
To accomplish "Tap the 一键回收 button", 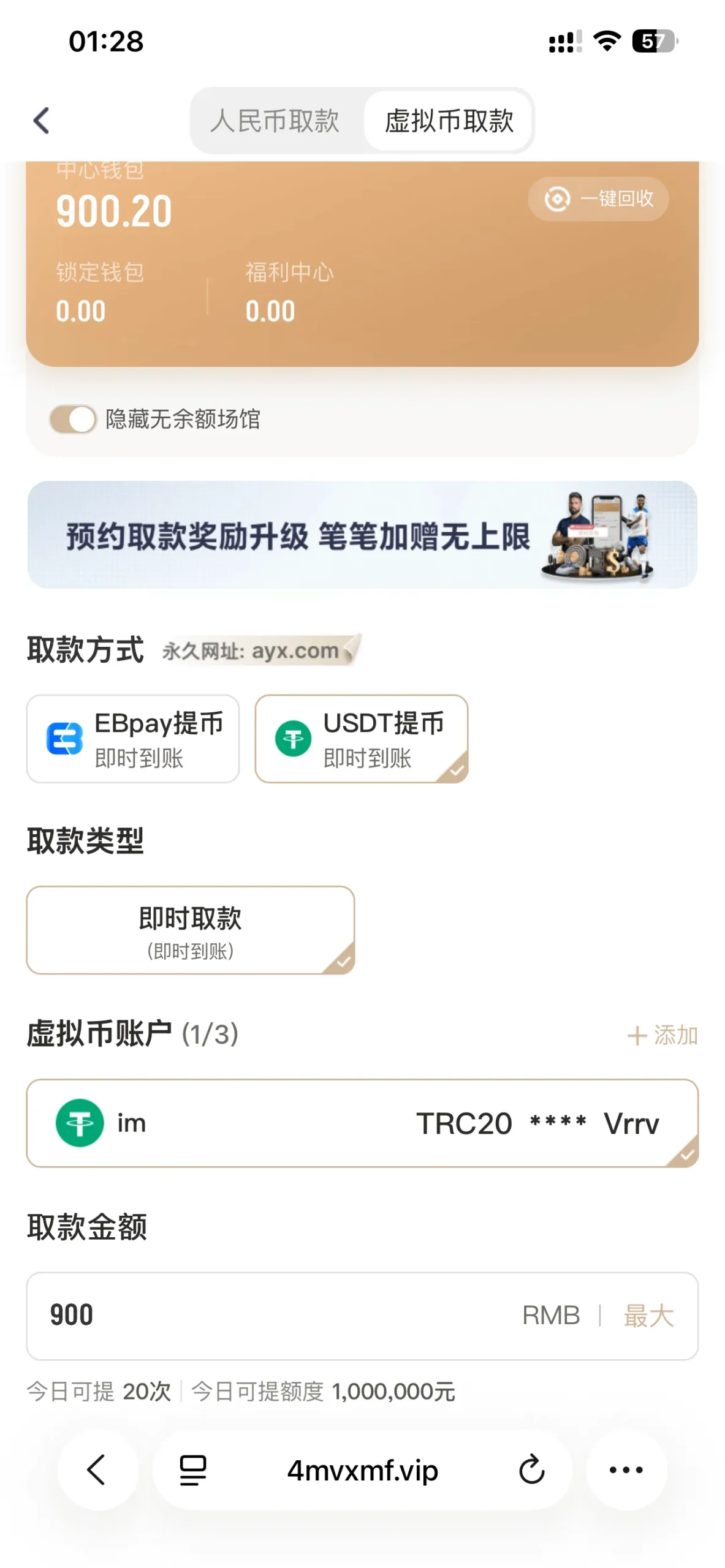I will click(x=598, y=199).
